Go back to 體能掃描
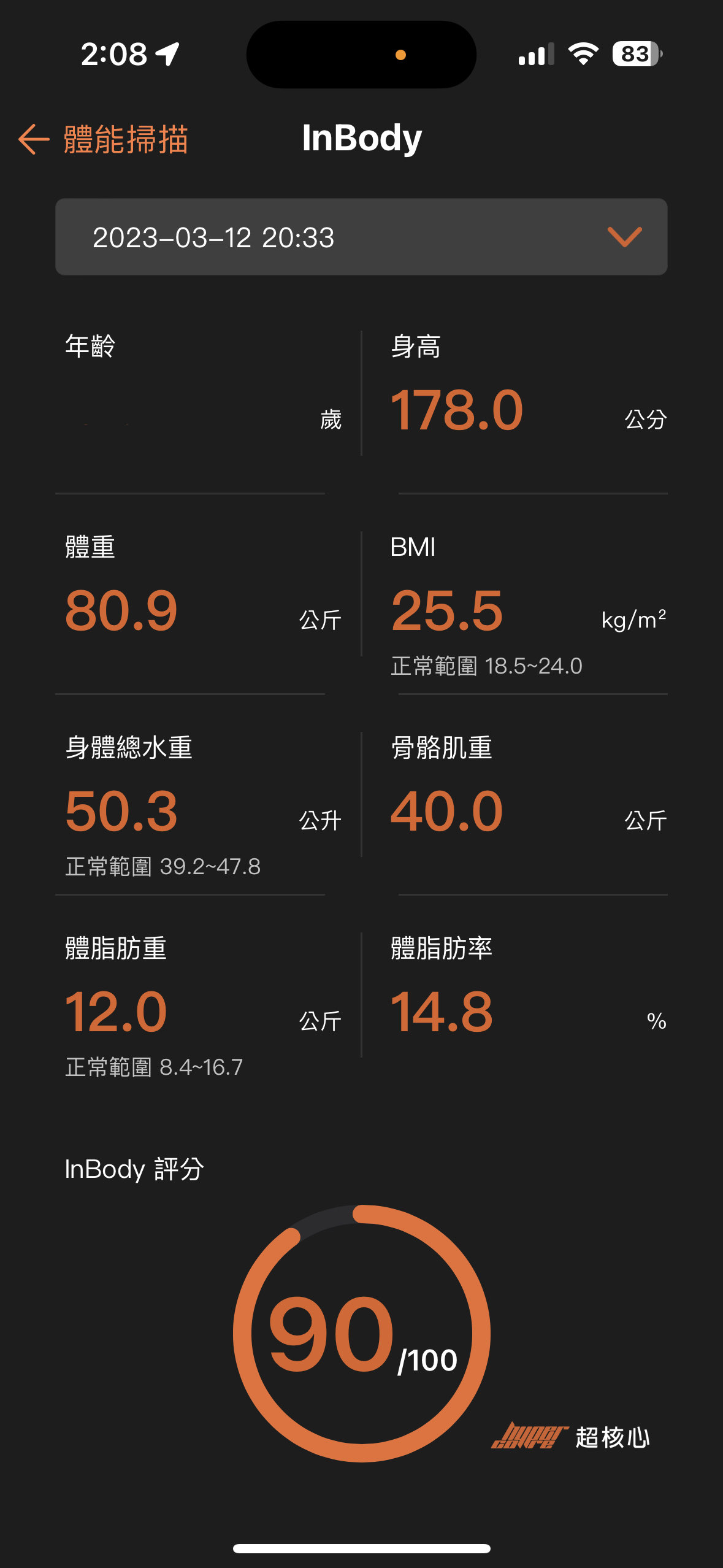Screen dimensions: 723x1568 click(x=103, y=139)
